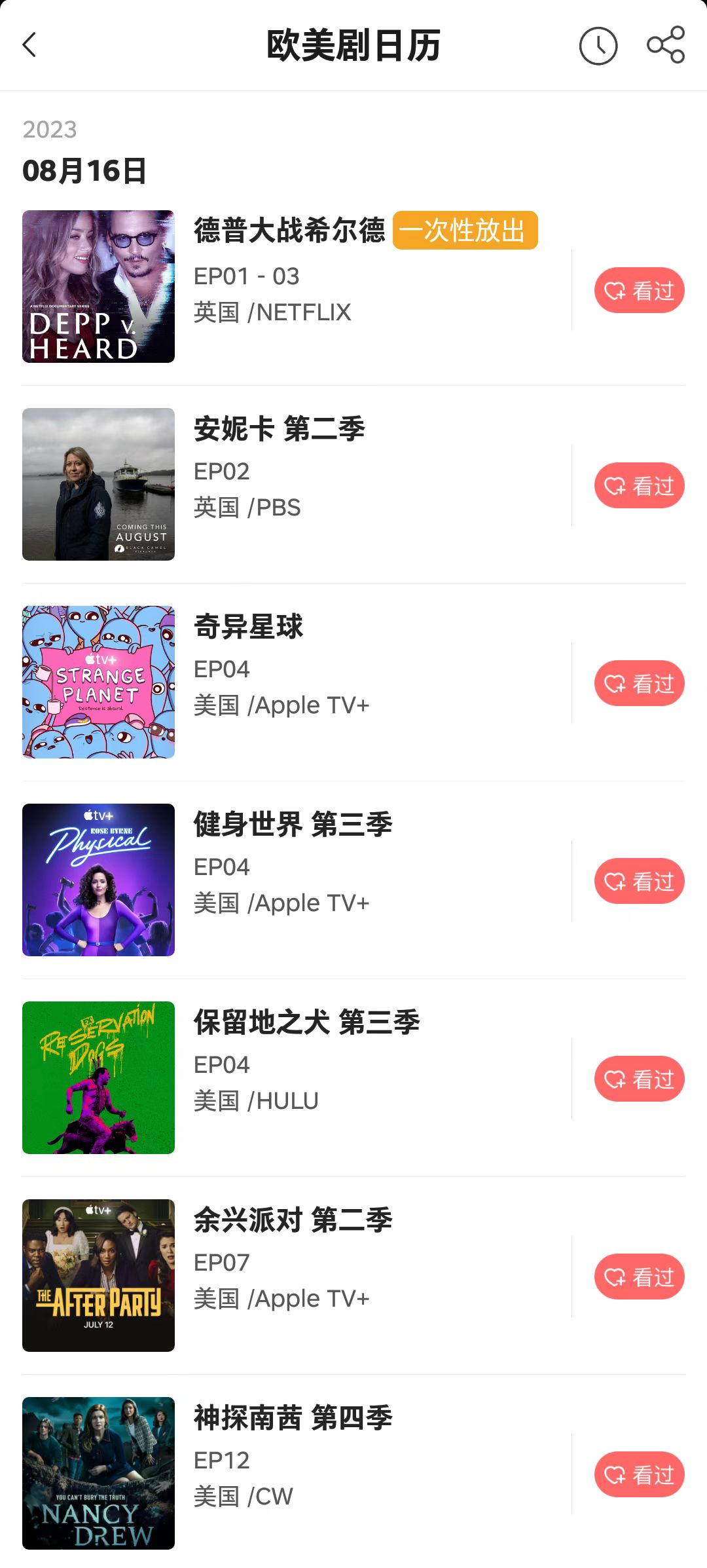View the Strange Planet poster
The height and width of the screenshot is (1568, 707).
[98, 682]
